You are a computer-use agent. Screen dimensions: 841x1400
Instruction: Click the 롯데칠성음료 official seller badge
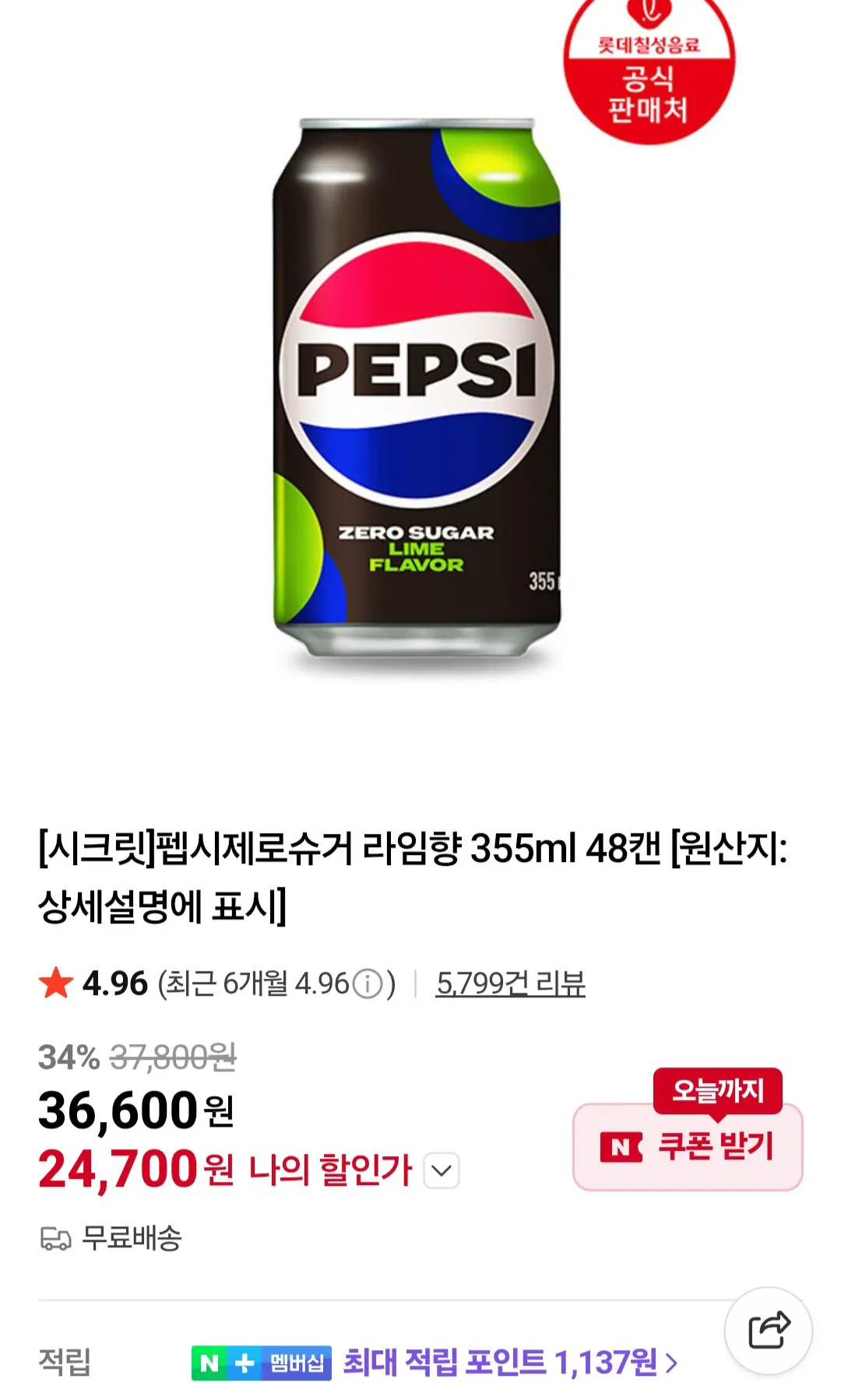click(x=651, y=58)
